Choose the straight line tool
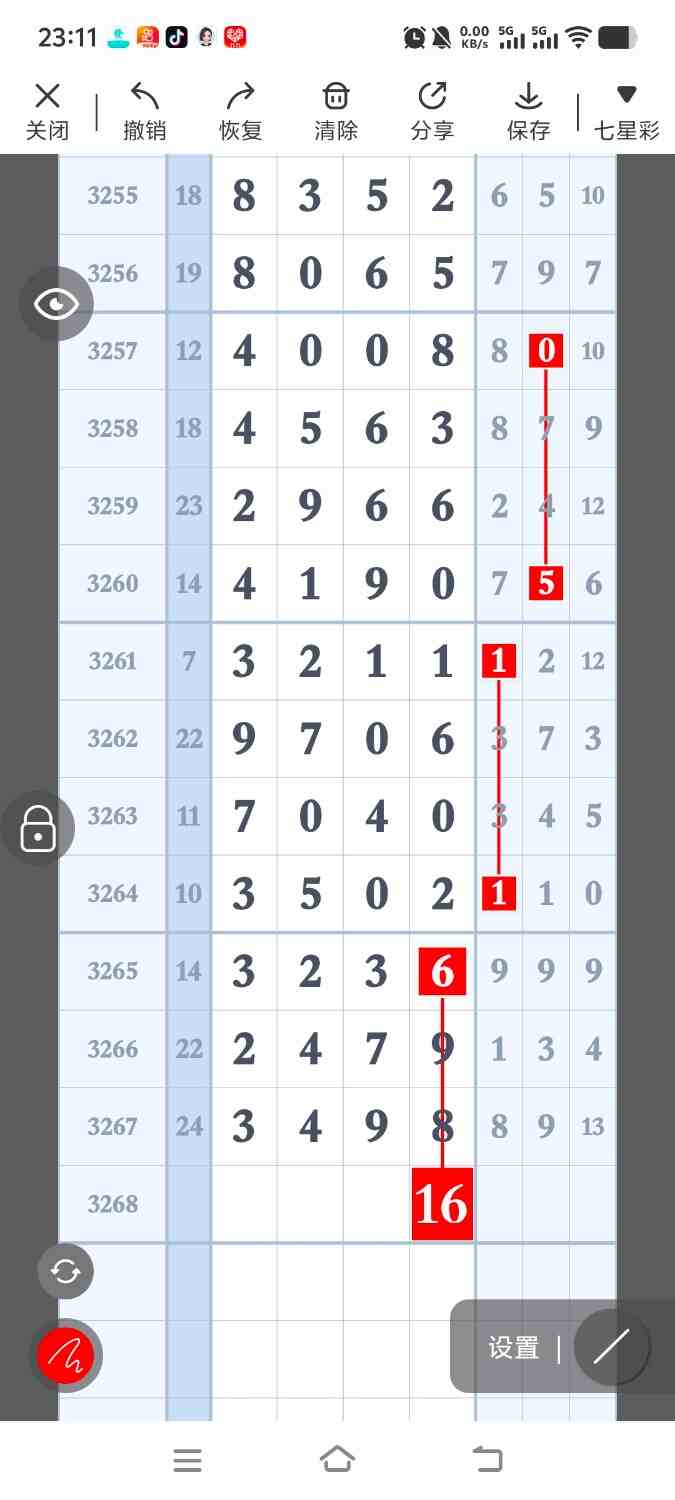The height and width of the screenshot is (1500, 675). [x=611, y=1347]
